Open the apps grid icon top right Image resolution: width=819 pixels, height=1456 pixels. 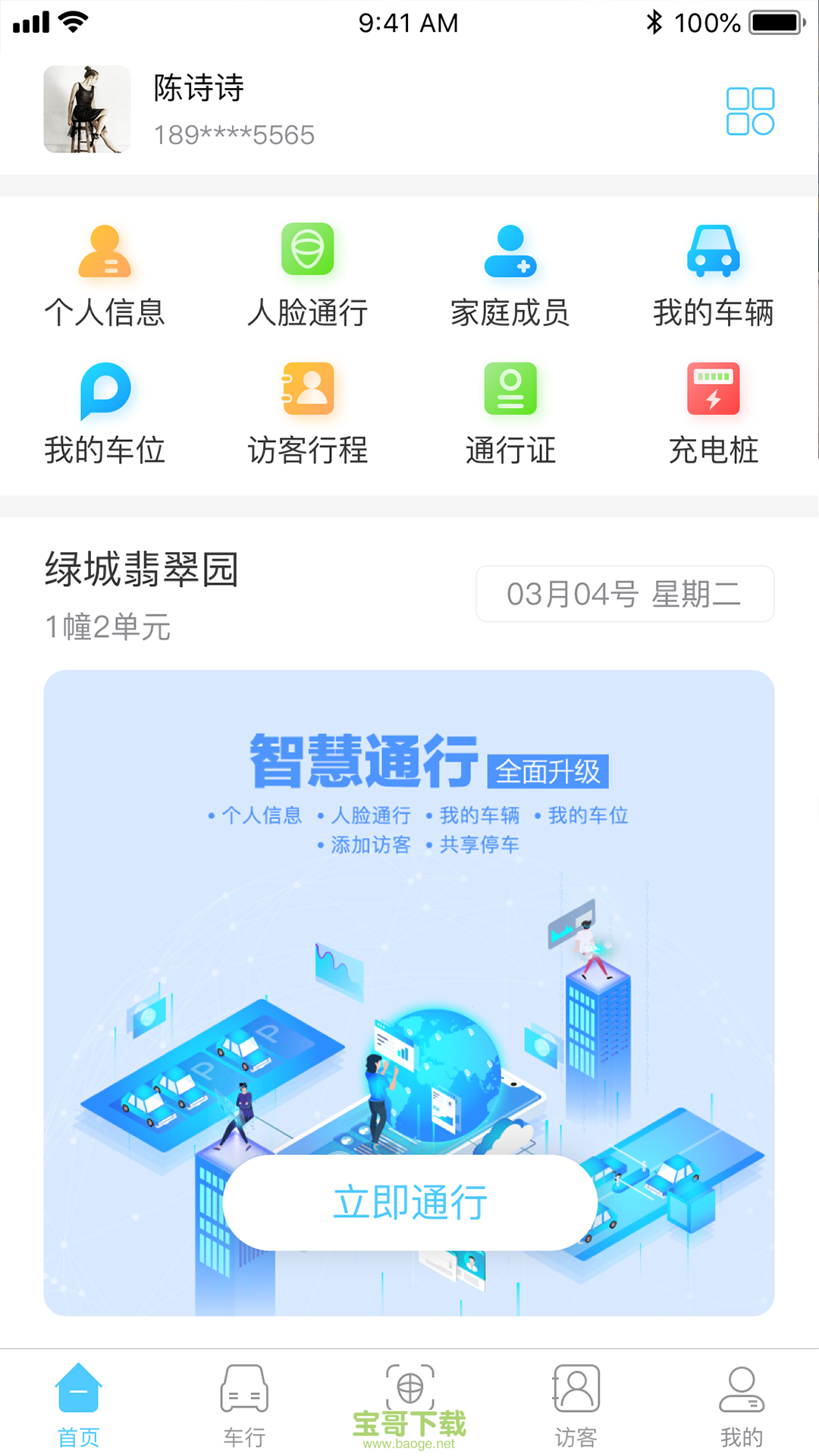(x=749, y=110)
